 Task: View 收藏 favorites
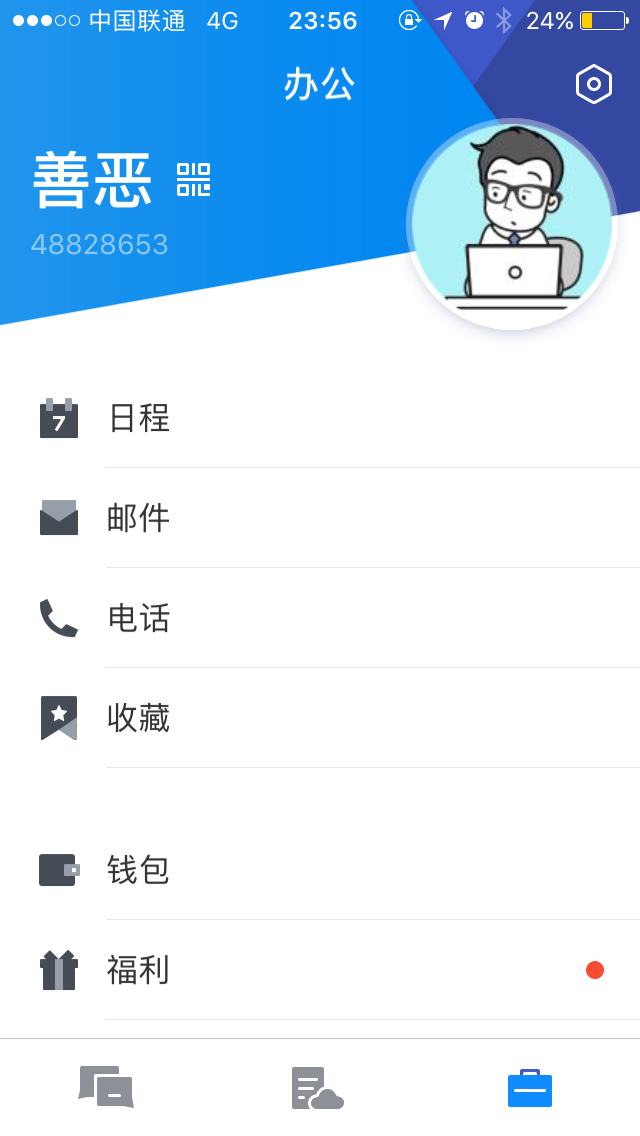[320, 718]
